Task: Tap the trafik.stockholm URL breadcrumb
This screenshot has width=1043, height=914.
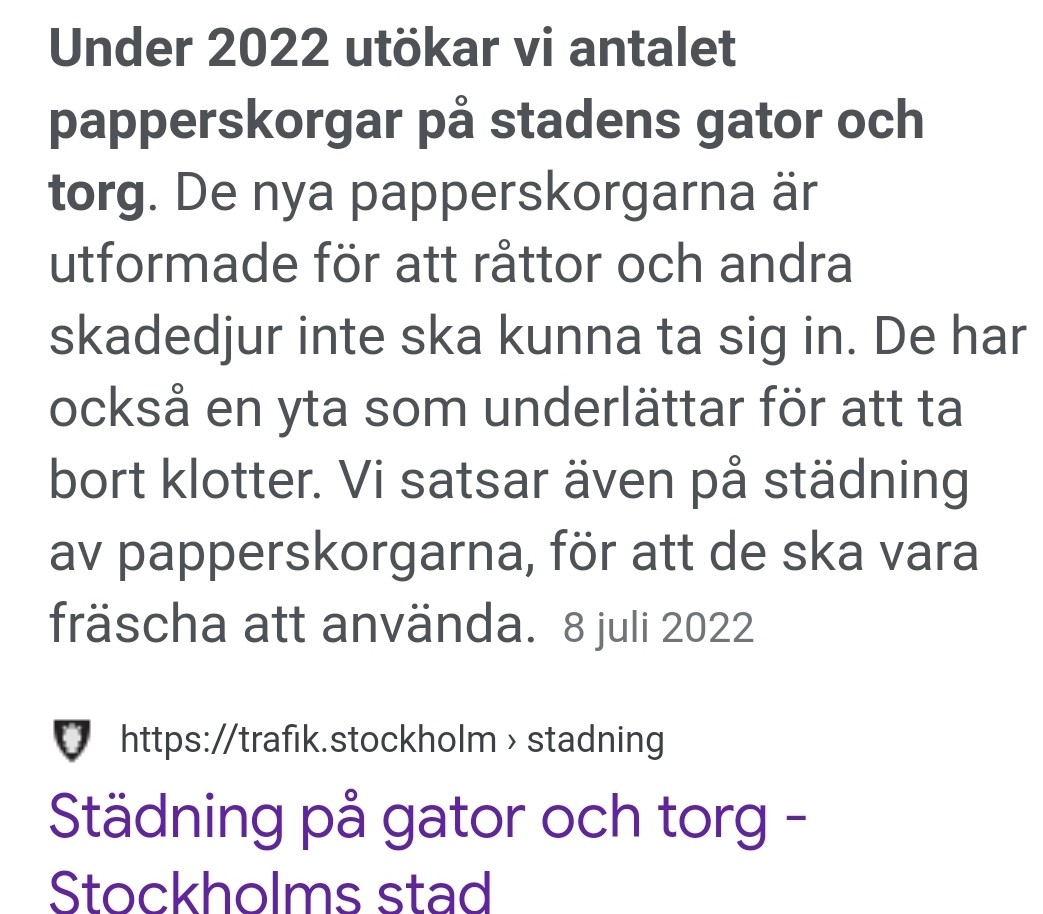Action: click(391, 740)
